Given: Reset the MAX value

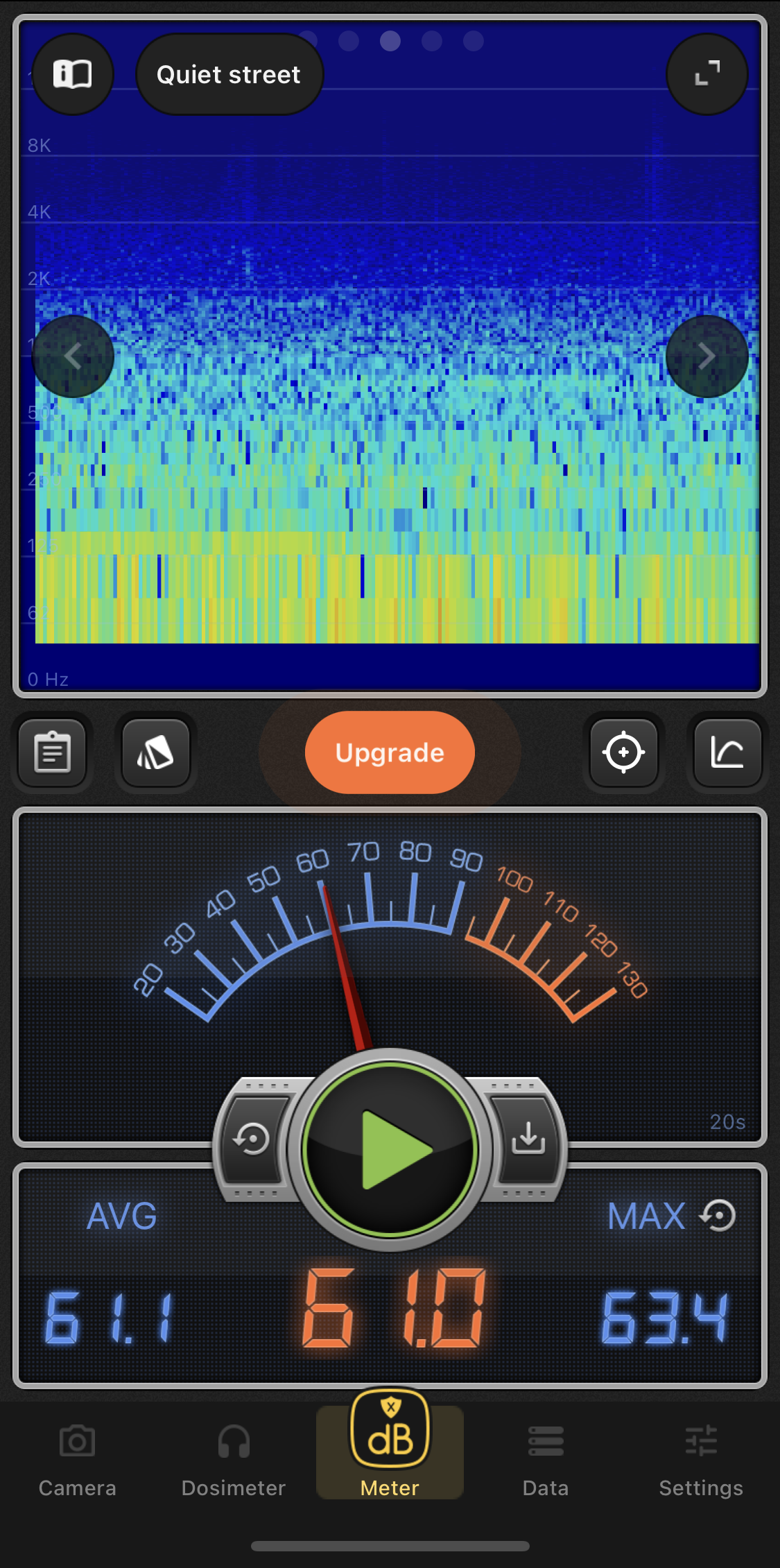Looking at the screenshot, I should [718, 1216].
